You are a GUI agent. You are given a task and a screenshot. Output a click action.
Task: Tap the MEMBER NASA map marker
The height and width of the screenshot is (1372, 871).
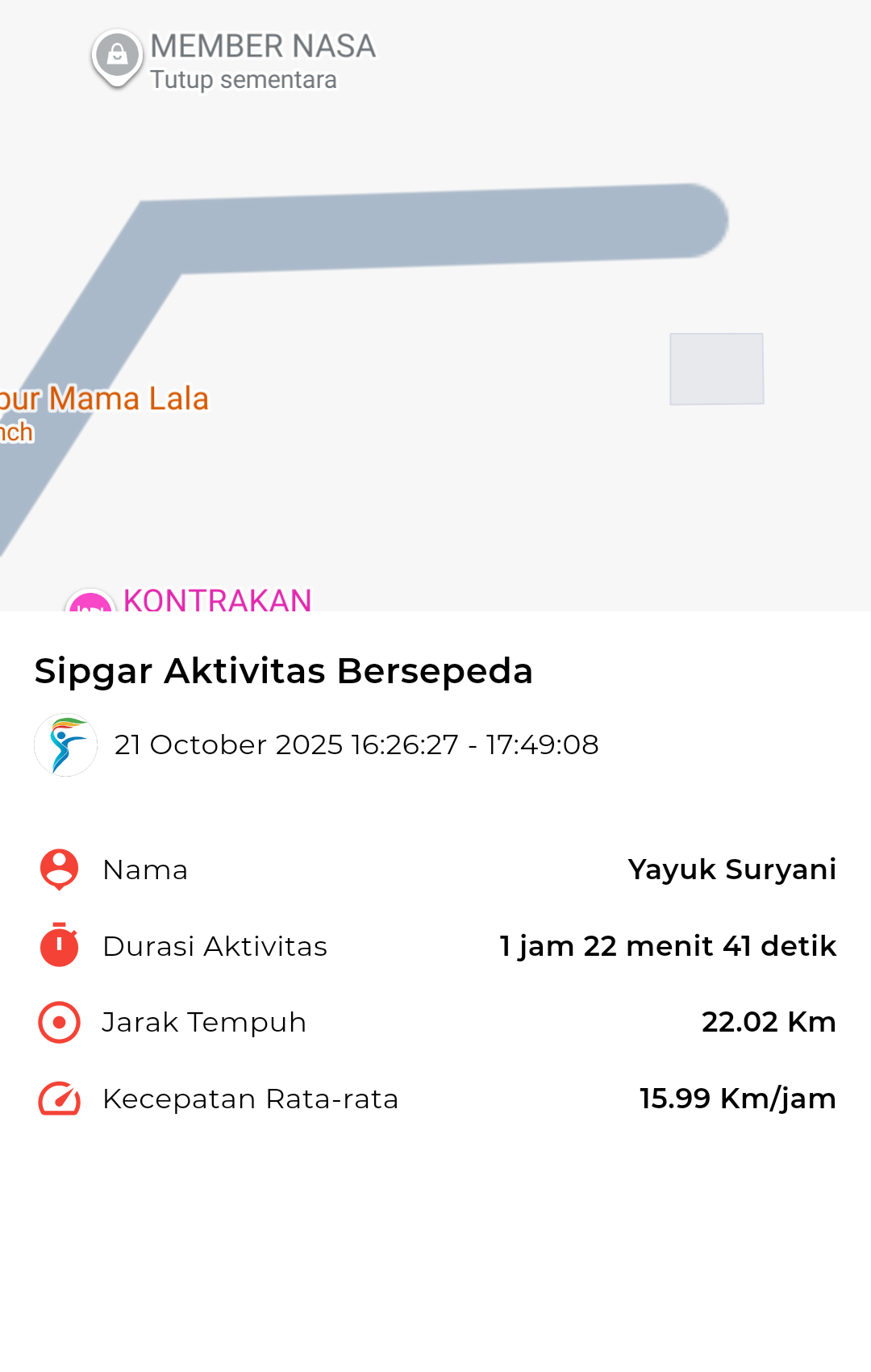118,56
